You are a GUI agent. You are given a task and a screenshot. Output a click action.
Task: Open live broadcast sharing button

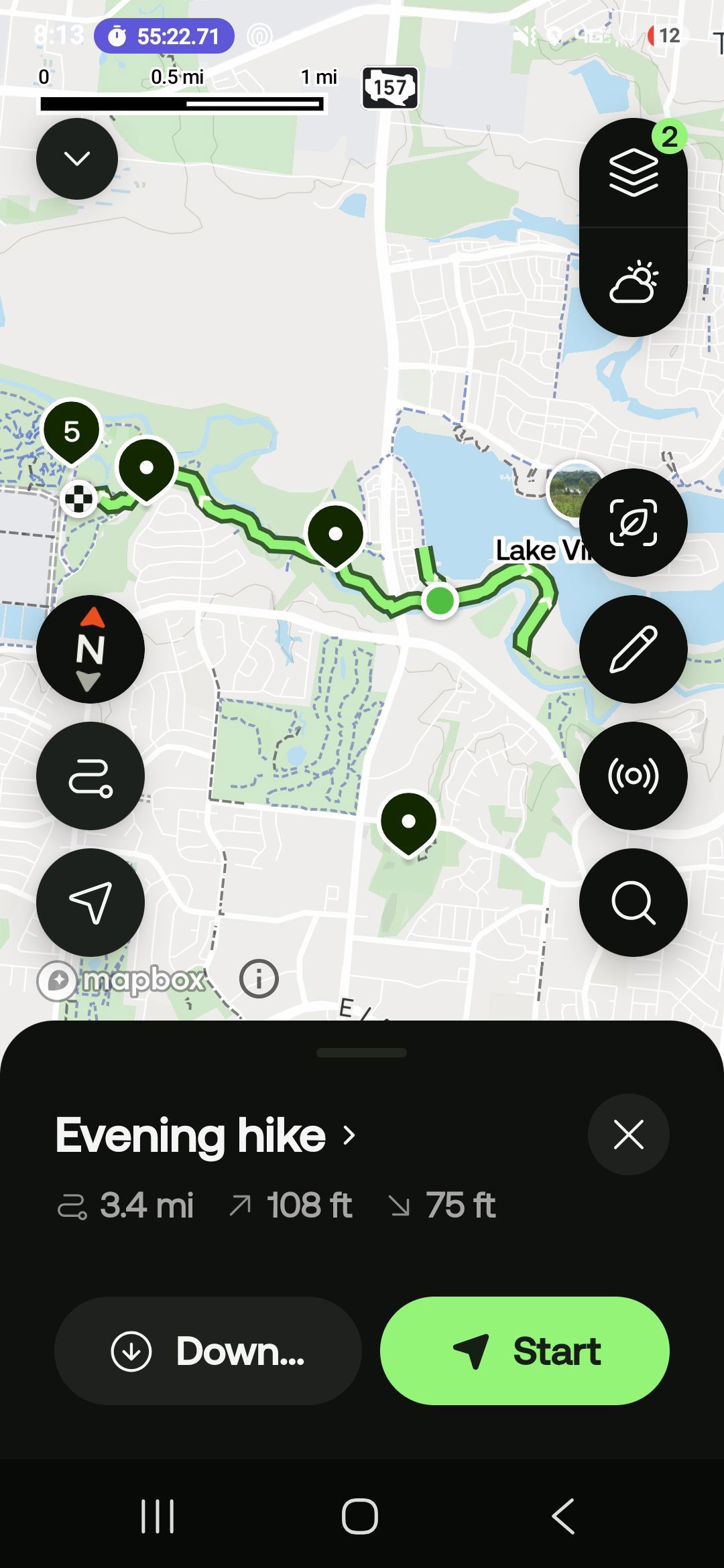633,776
